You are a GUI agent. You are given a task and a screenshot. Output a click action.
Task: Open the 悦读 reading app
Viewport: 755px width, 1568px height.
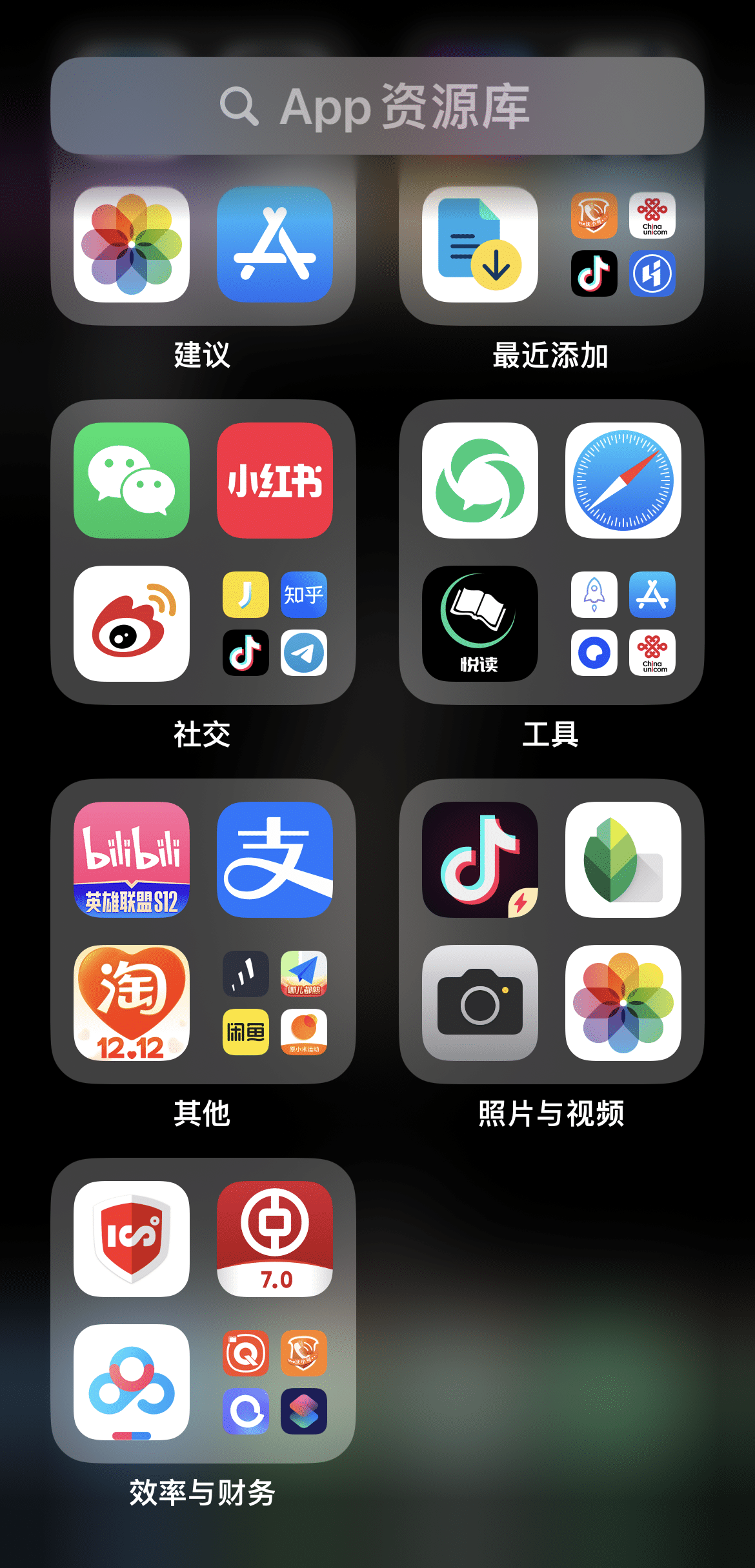480,624
